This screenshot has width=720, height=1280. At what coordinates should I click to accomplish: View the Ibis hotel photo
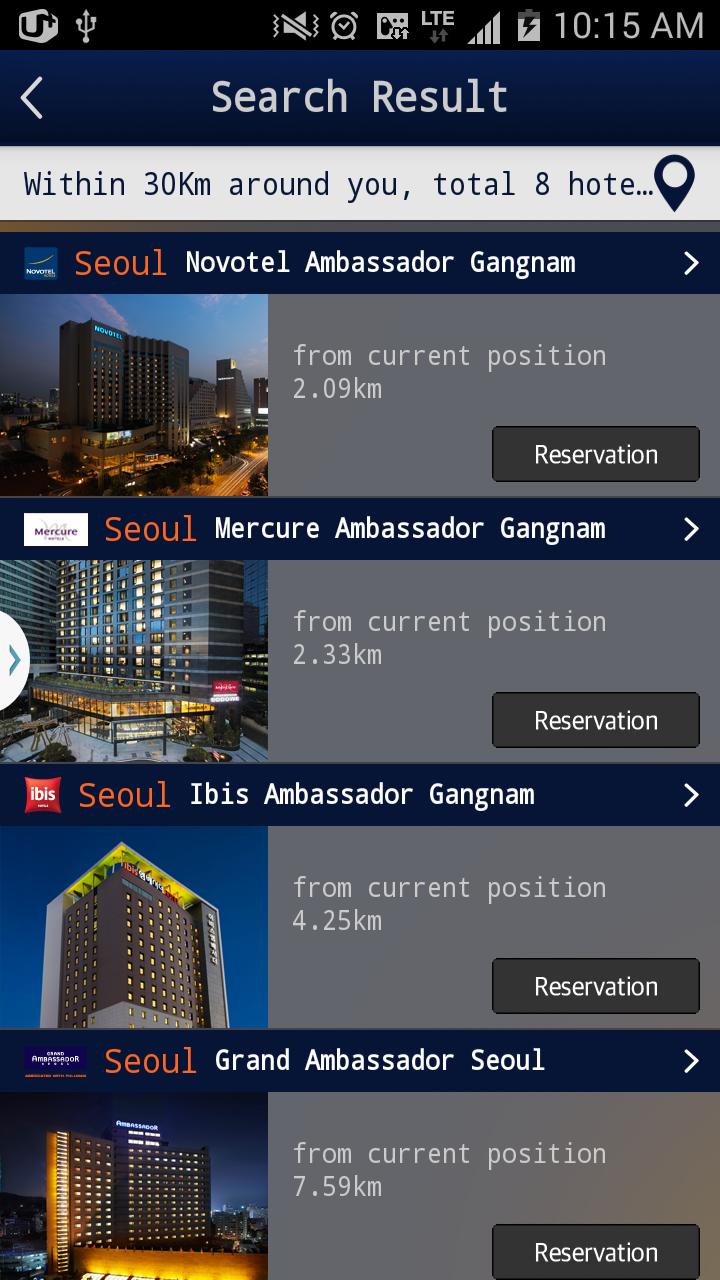(x=134, y=927)
